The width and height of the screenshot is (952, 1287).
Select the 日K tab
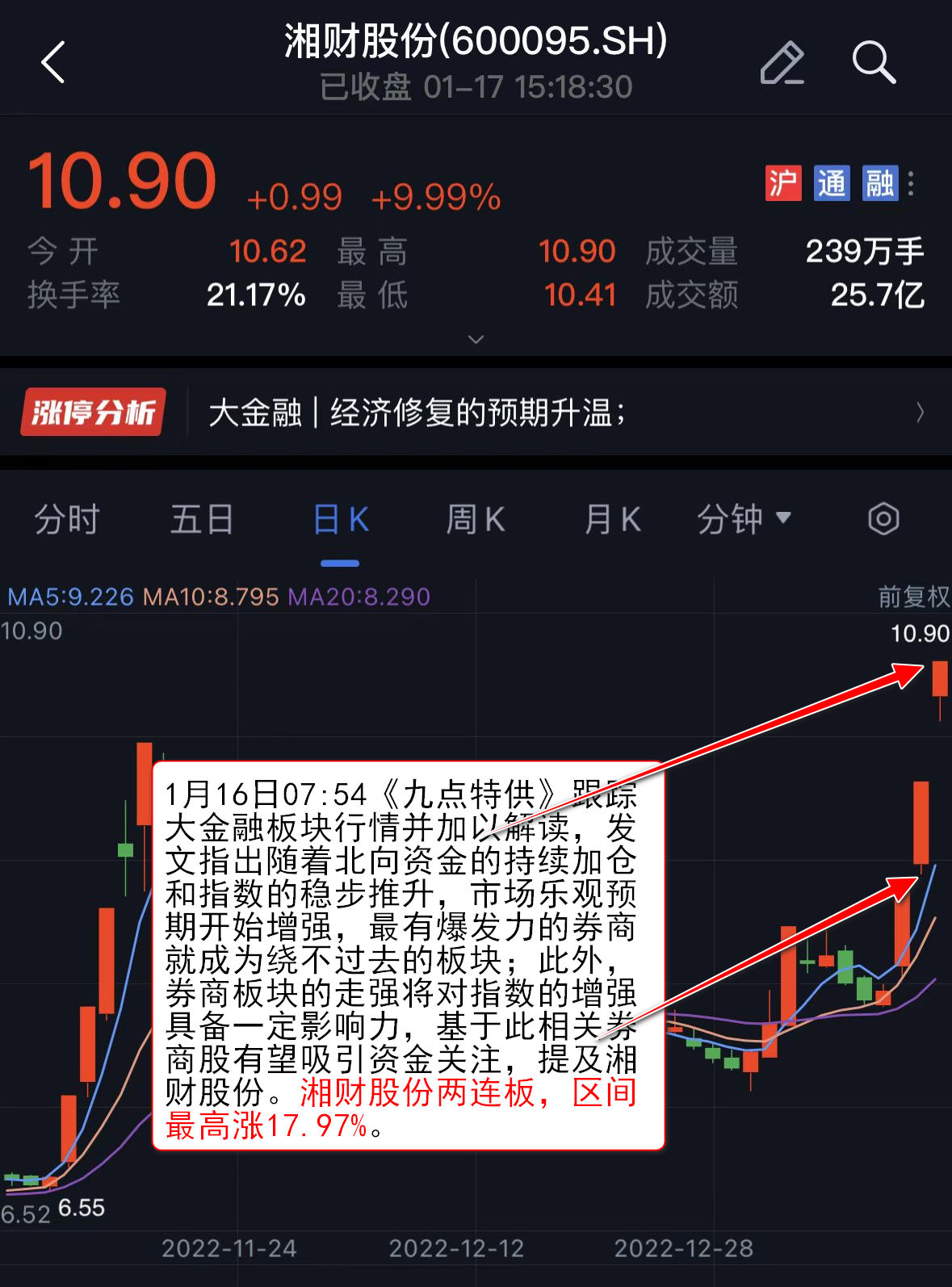[x=340, y=519]
